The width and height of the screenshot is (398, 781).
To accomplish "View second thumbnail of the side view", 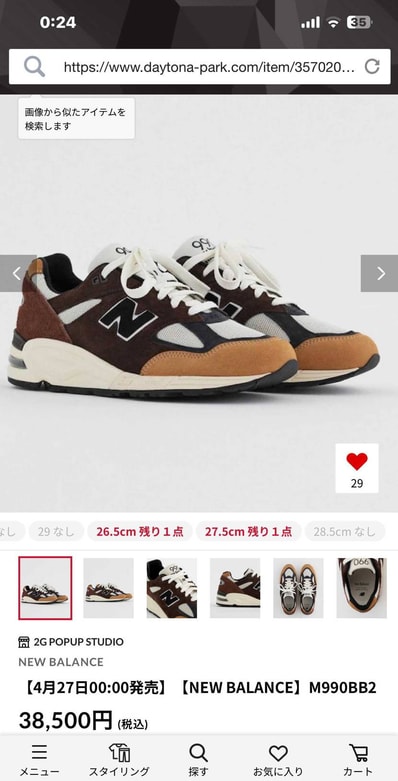I will pyautogui.click(x=109, y=588).
